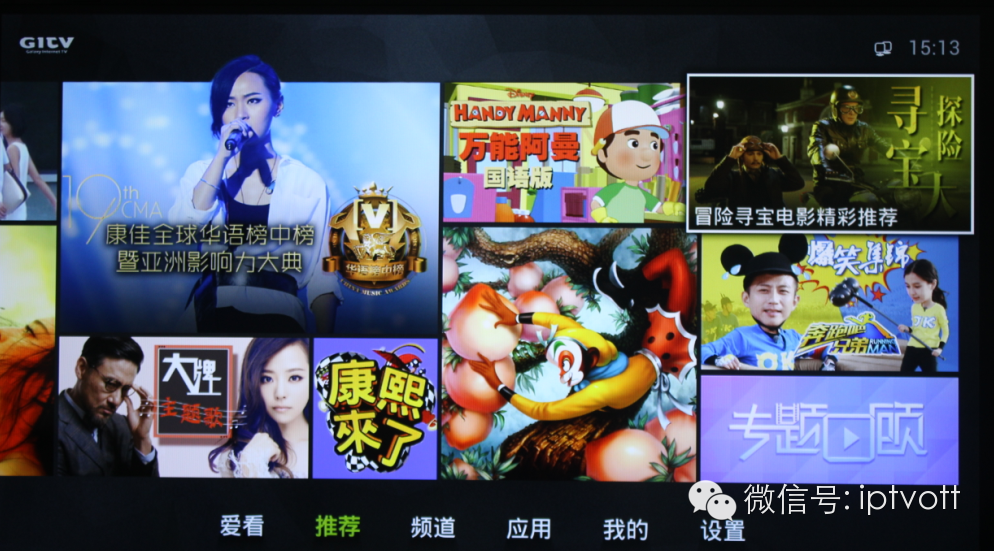Image resolution: width=994 pixels, height=551 pixels.
Task: Open the 奔跑吧兄弟 爆笑集锦 tile
Action: 829,303
